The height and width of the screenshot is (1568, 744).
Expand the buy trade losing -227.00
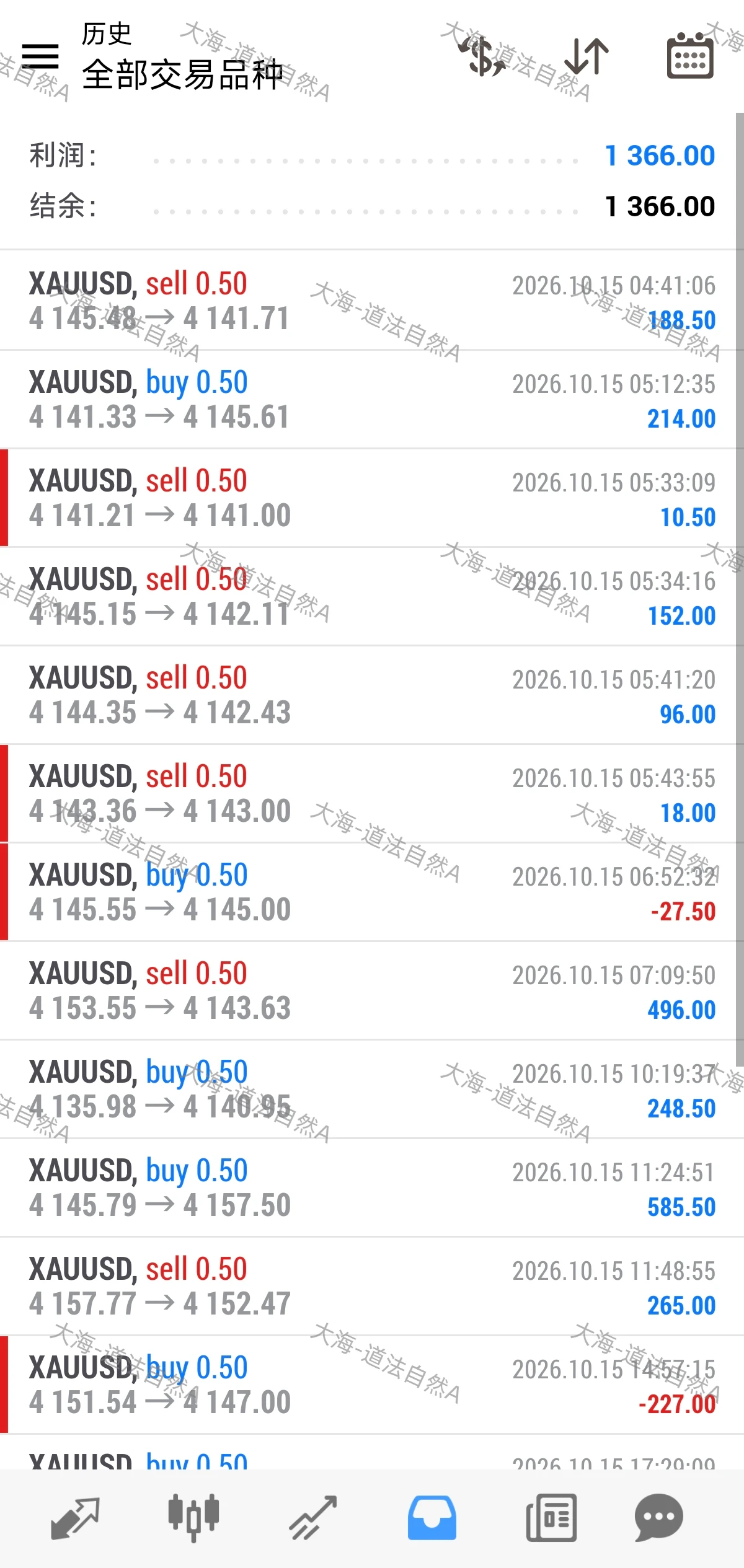tap(372, 1385)
